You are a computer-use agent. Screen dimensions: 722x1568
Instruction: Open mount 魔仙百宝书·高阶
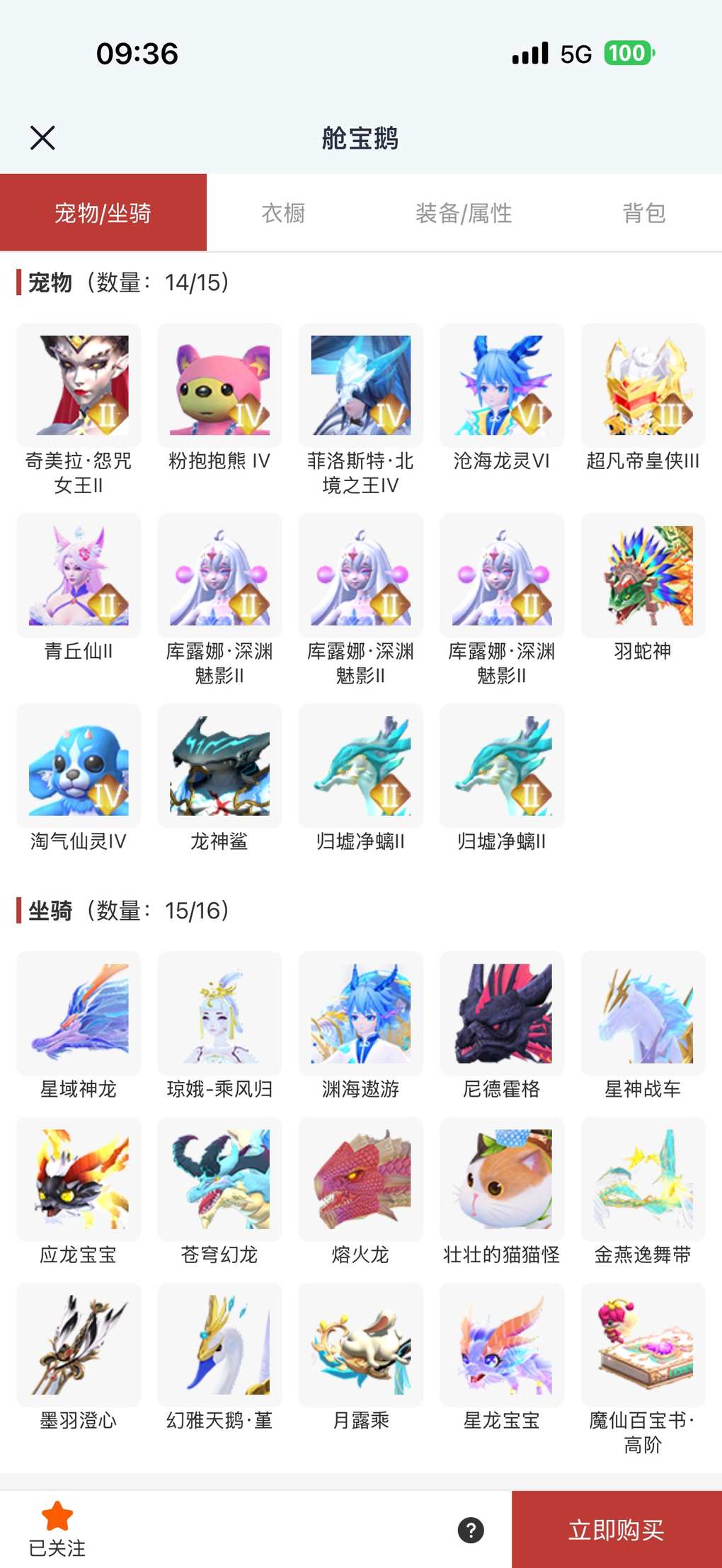pos(643,1344)
